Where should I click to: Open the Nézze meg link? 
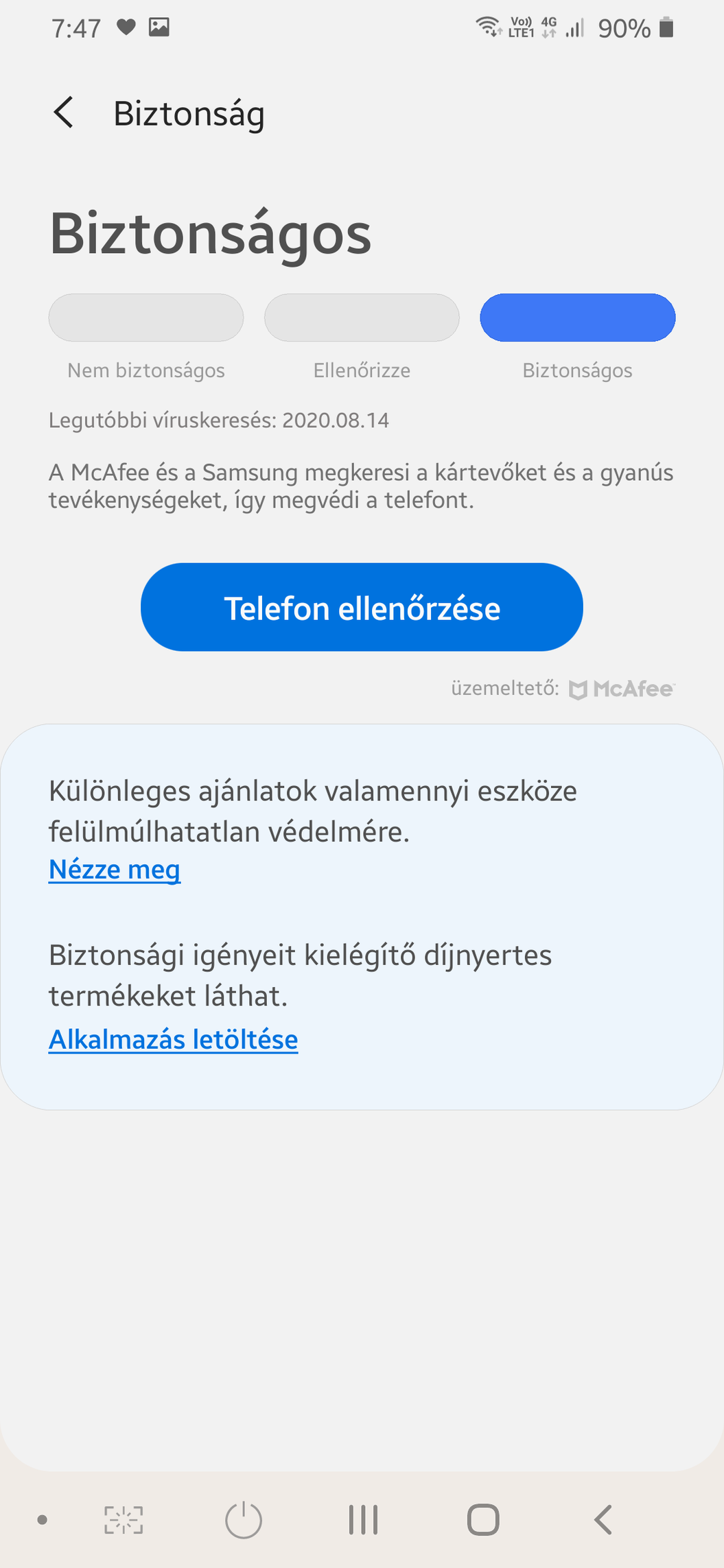115,870
